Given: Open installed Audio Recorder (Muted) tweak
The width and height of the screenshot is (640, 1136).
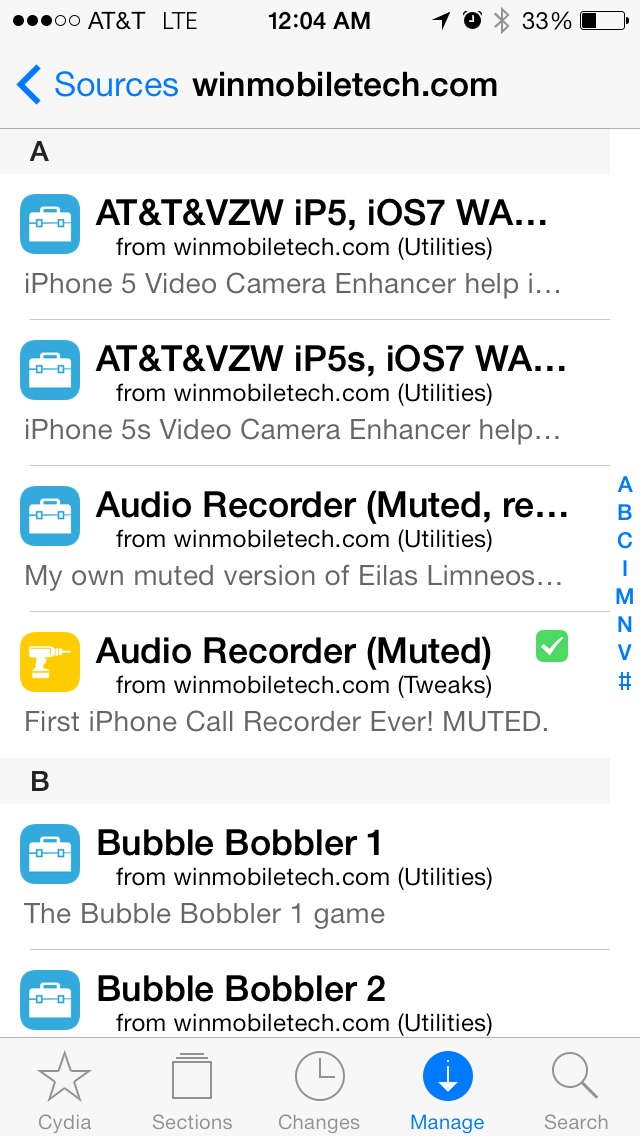Looking at the screenshot, I should click(x=305, y=685).
